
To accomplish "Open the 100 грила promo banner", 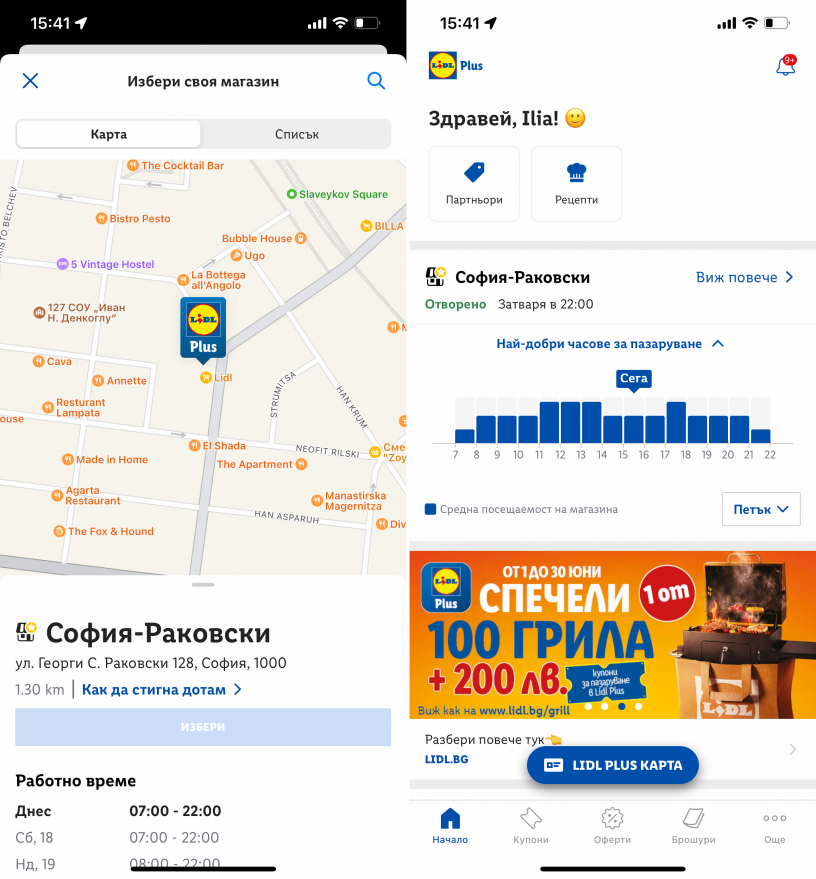I will click(x=612, y=635).
